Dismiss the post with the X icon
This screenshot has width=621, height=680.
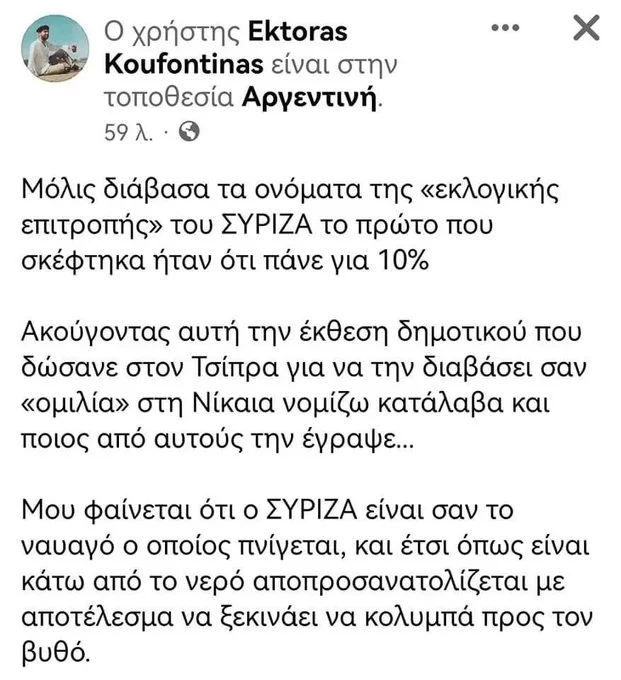click(585, 29)
